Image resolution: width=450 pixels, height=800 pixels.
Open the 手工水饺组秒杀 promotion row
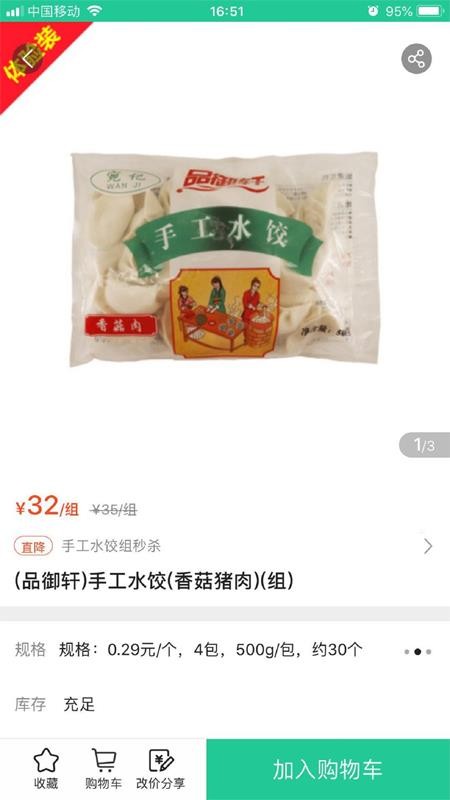click(224, 546)
